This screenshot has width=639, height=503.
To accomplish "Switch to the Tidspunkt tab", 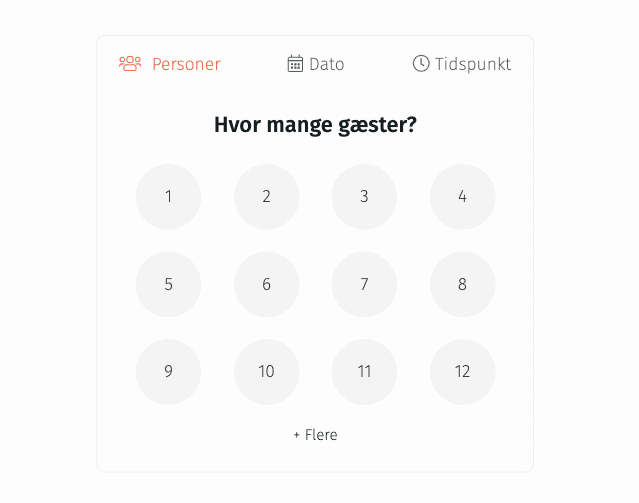I will pos(462,64).
